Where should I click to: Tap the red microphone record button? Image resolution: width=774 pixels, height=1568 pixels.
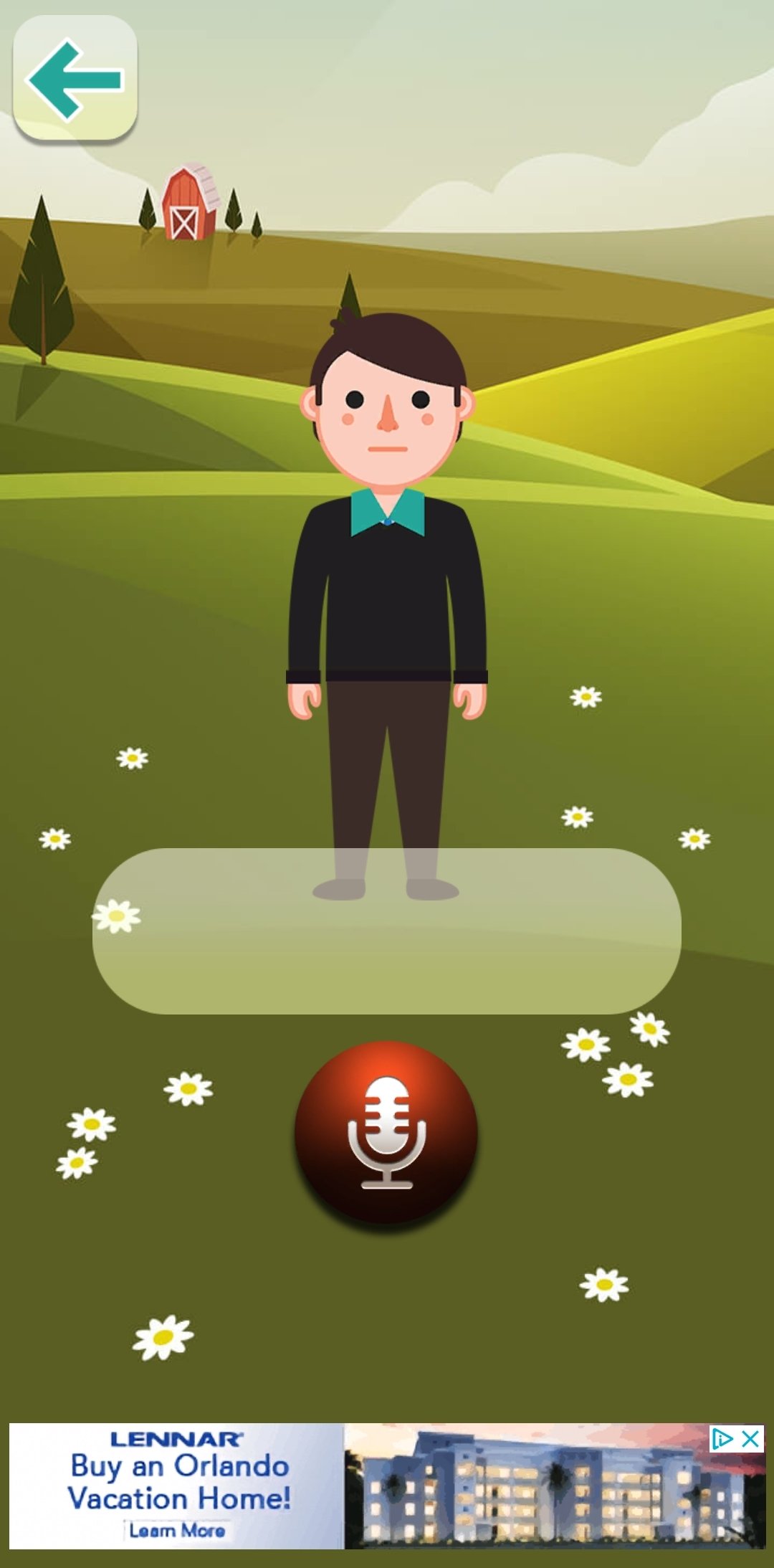[386, 1132]
